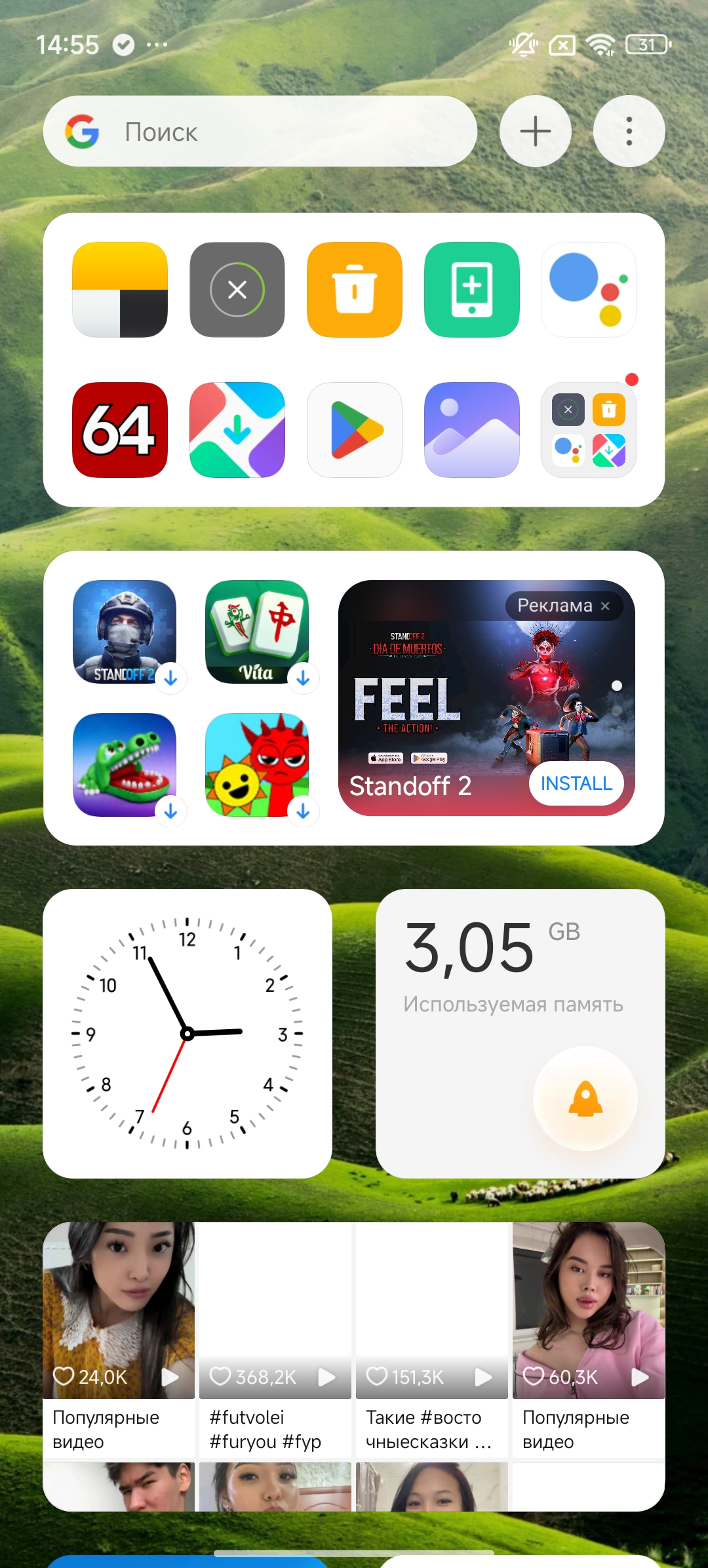Dismiss the Реклама ad label
Viewport: 708px width, 1568px height.
[x=605, y=606]
